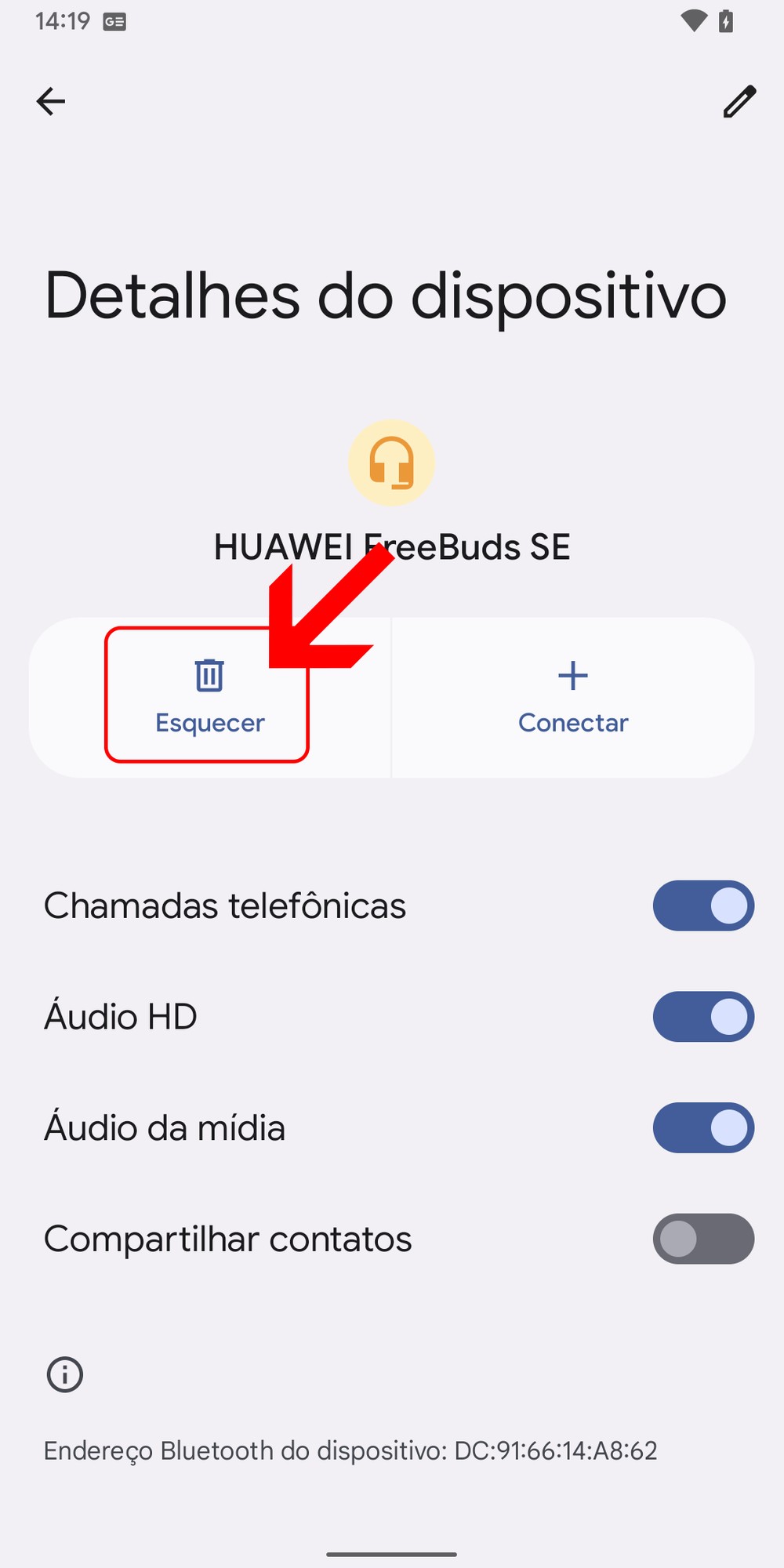784x1568 pixels.
Task: Disable Chamadas telefônicas switch
Action: point(702,906)
